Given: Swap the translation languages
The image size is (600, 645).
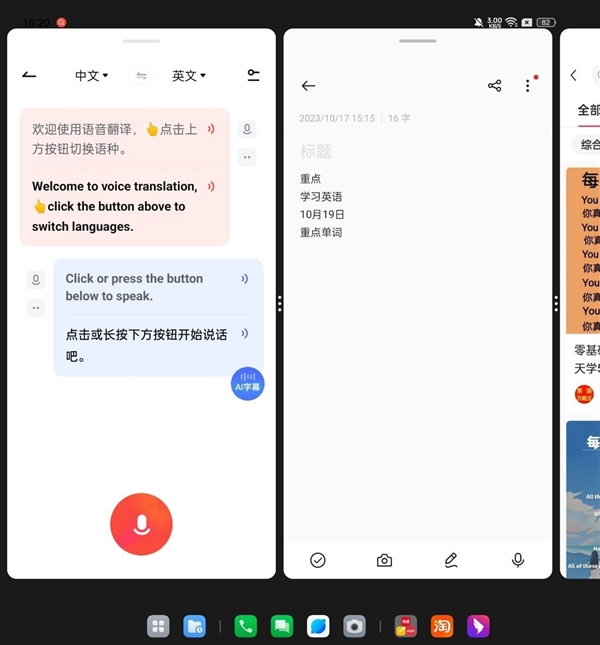Looking at the screenshot, I should [141, 76].
